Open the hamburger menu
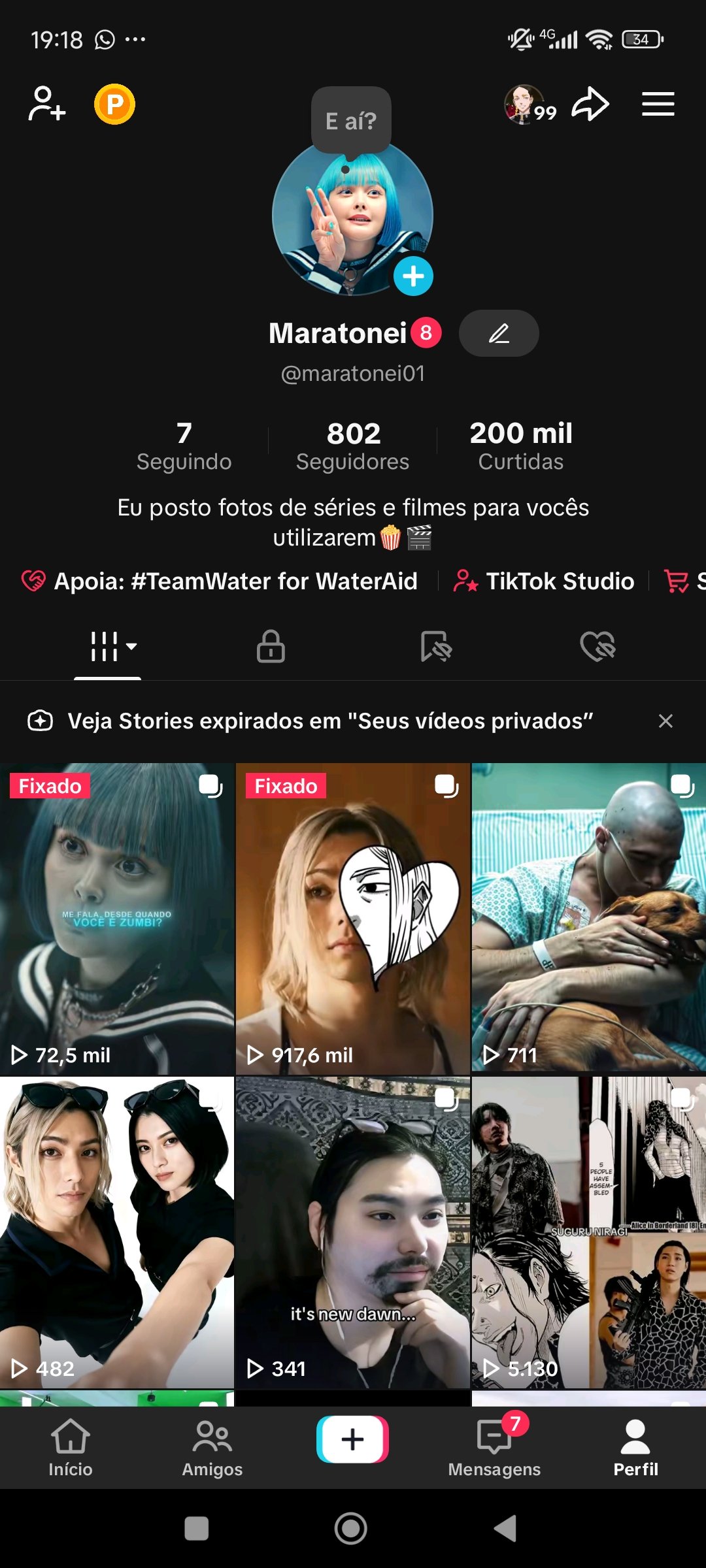 [658, 105]
